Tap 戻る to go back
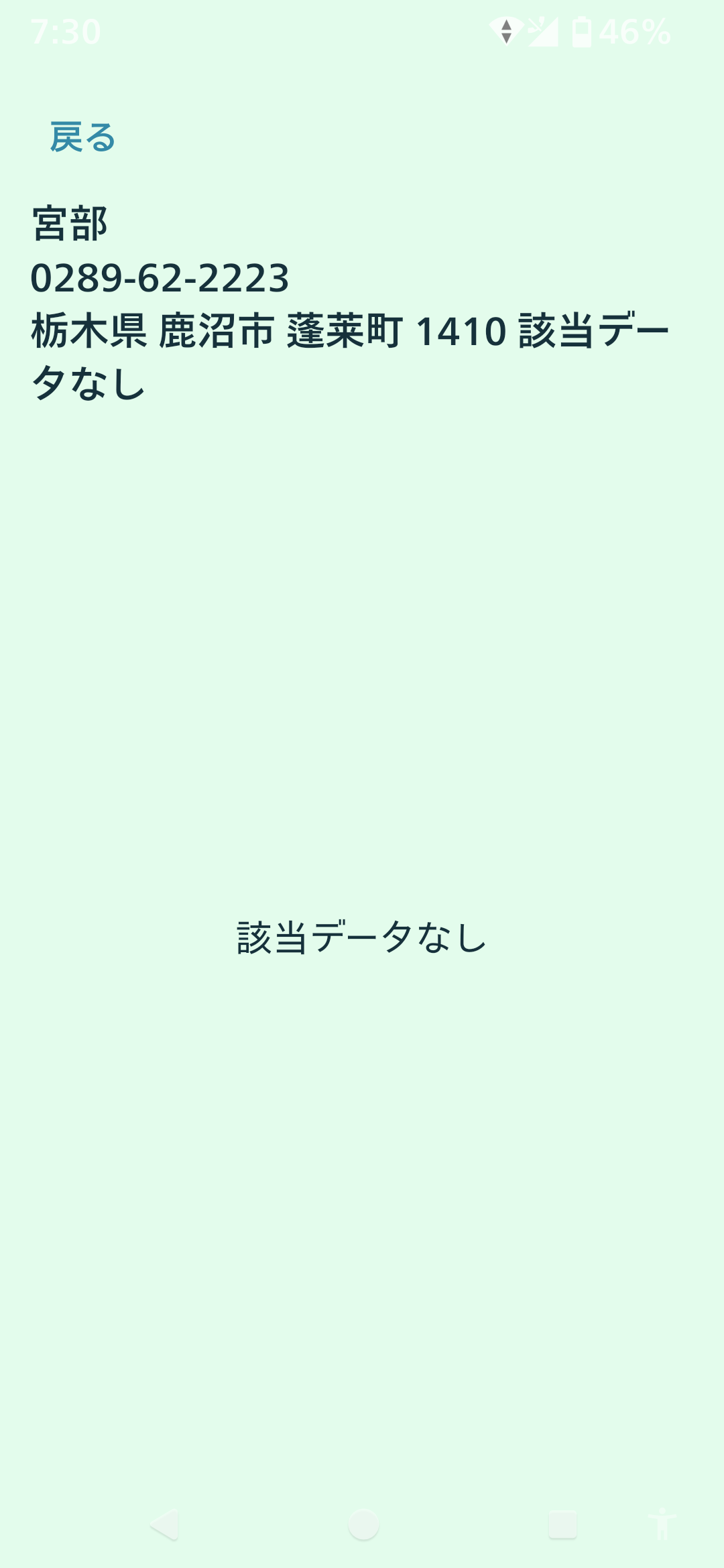 click(x=83, y=137)
